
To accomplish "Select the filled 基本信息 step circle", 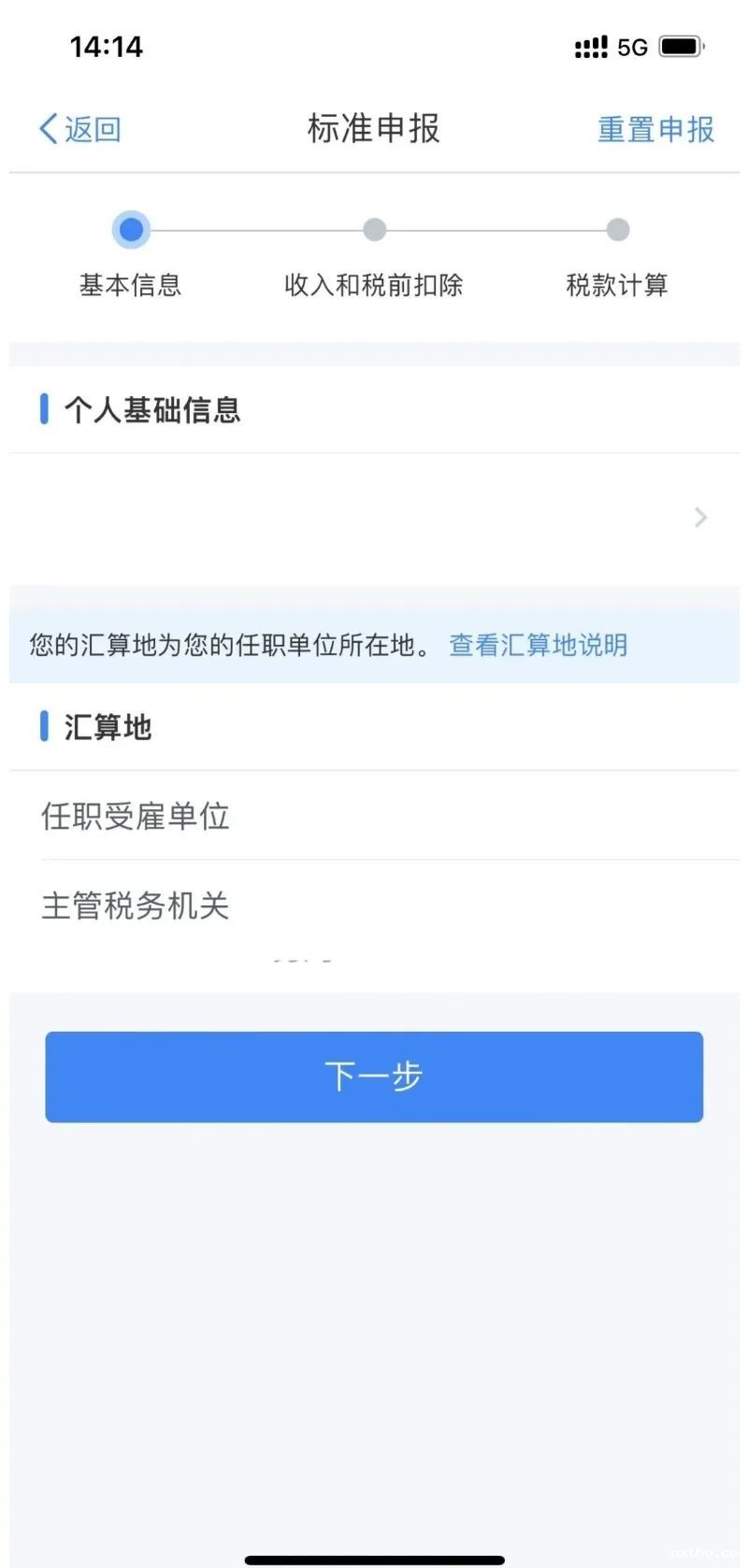I will 131,229.
